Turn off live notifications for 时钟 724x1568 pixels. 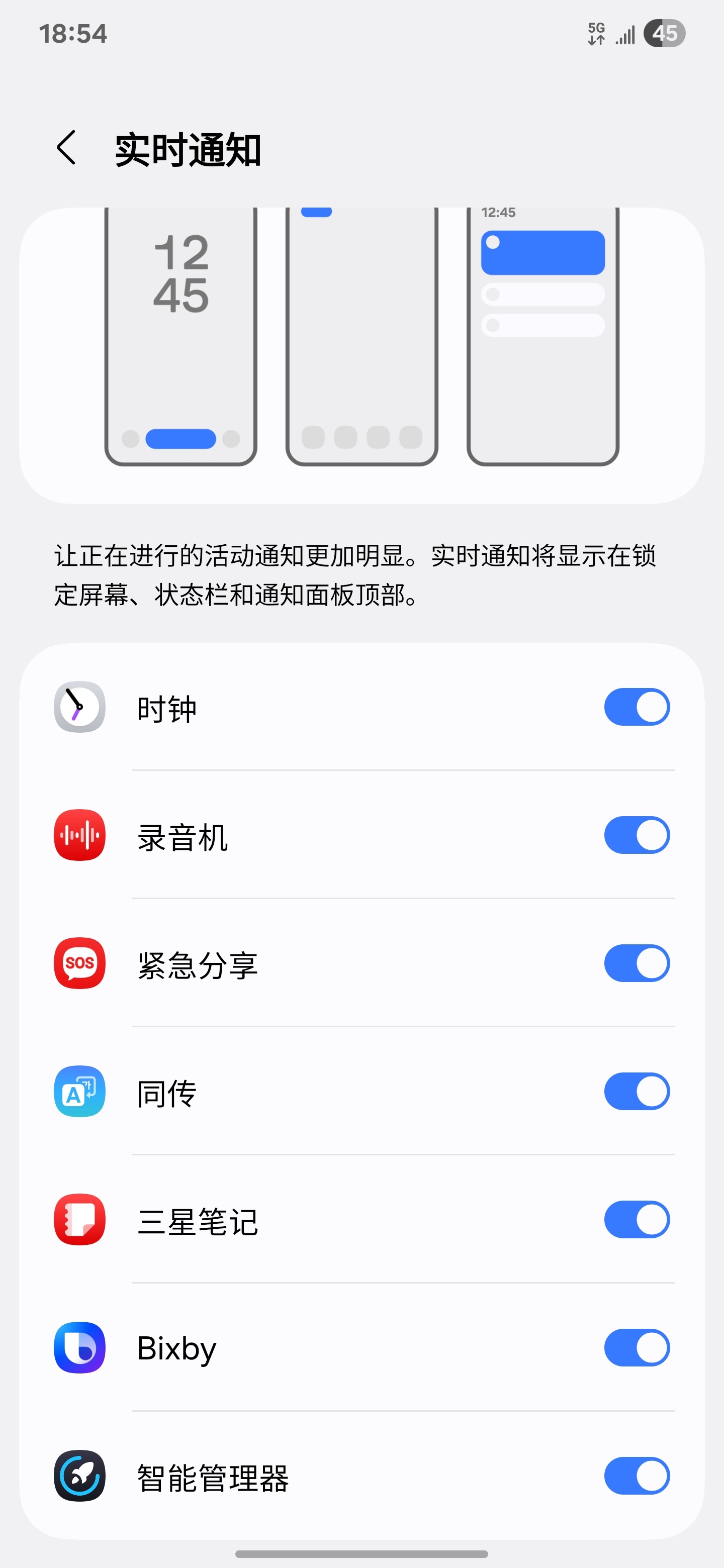click(x=637, y=707)
